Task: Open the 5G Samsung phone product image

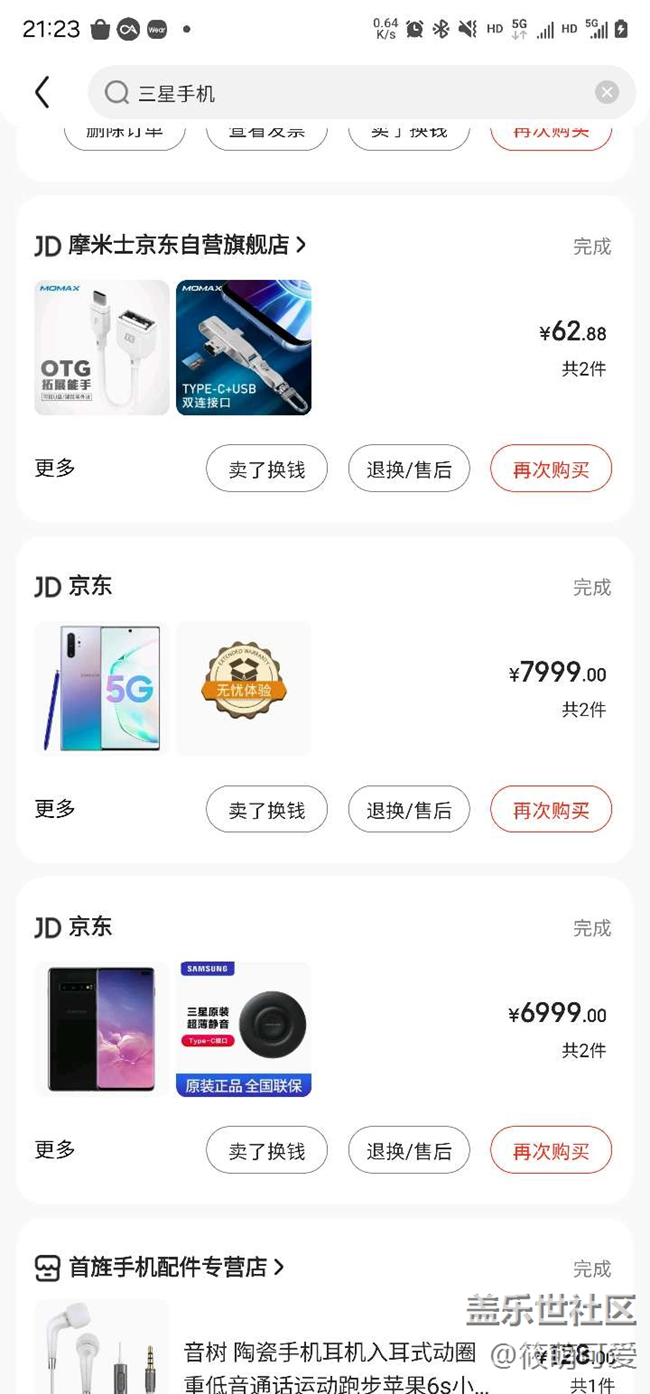Action: click(102, 688)
